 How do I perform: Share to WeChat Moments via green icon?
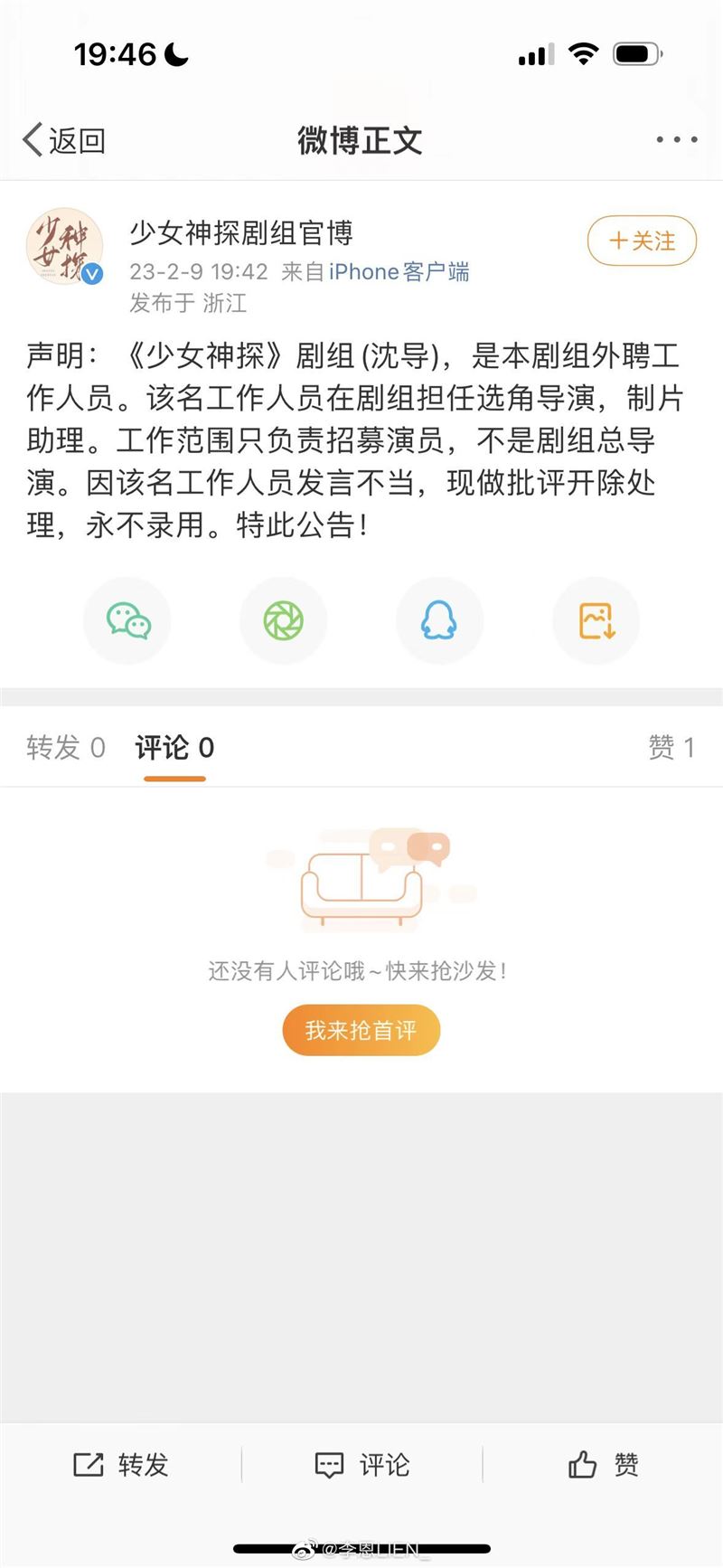click(x=283, y=620)
